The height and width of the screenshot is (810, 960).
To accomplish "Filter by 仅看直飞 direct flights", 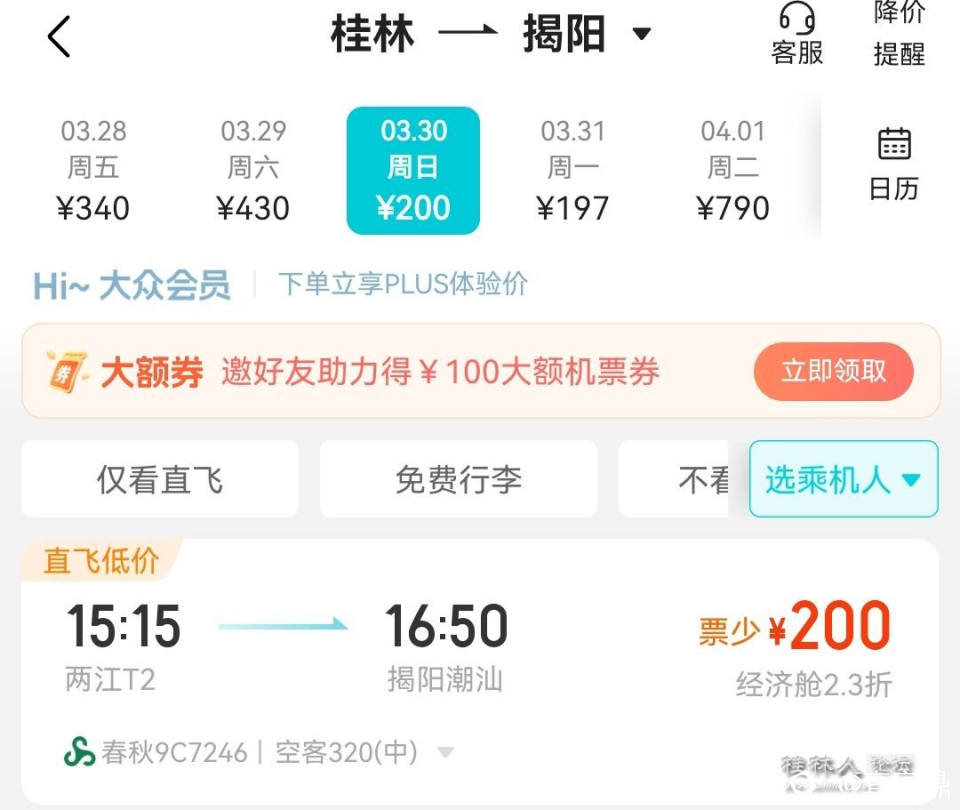I will click(160, 480).
